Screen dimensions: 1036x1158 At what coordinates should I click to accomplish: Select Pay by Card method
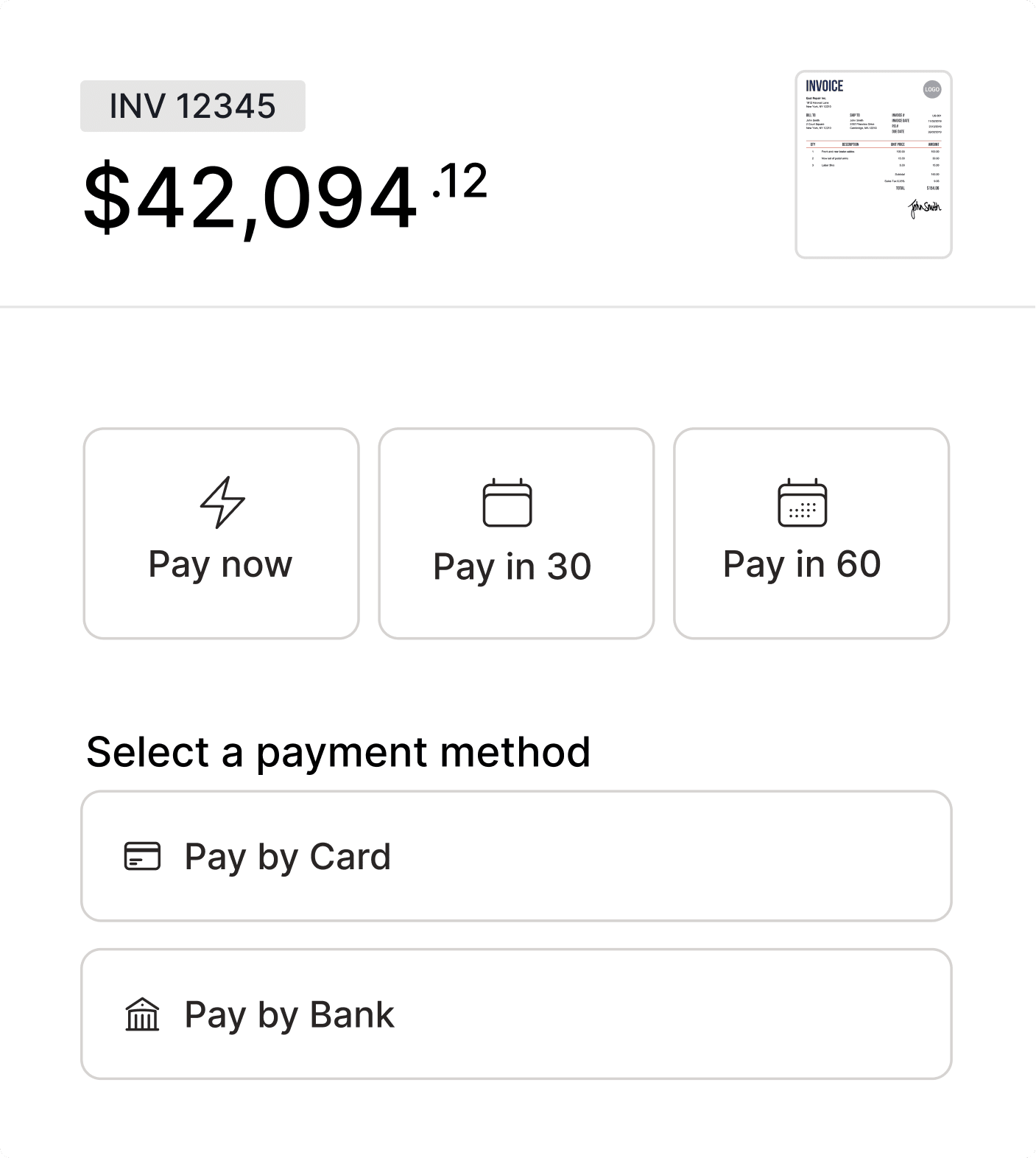(x=516, y=856)
